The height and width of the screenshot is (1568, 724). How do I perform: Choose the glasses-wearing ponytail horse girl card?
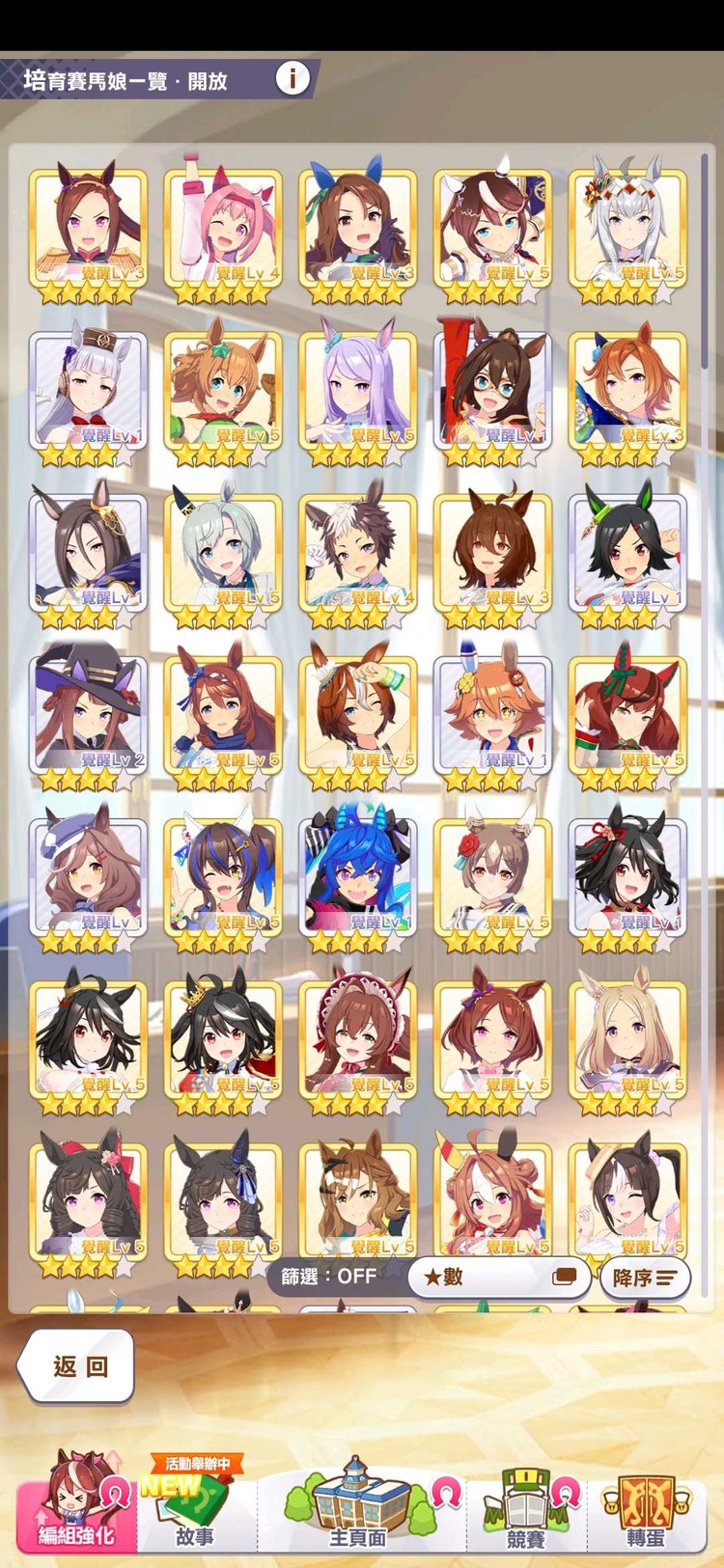pos(492,392)
